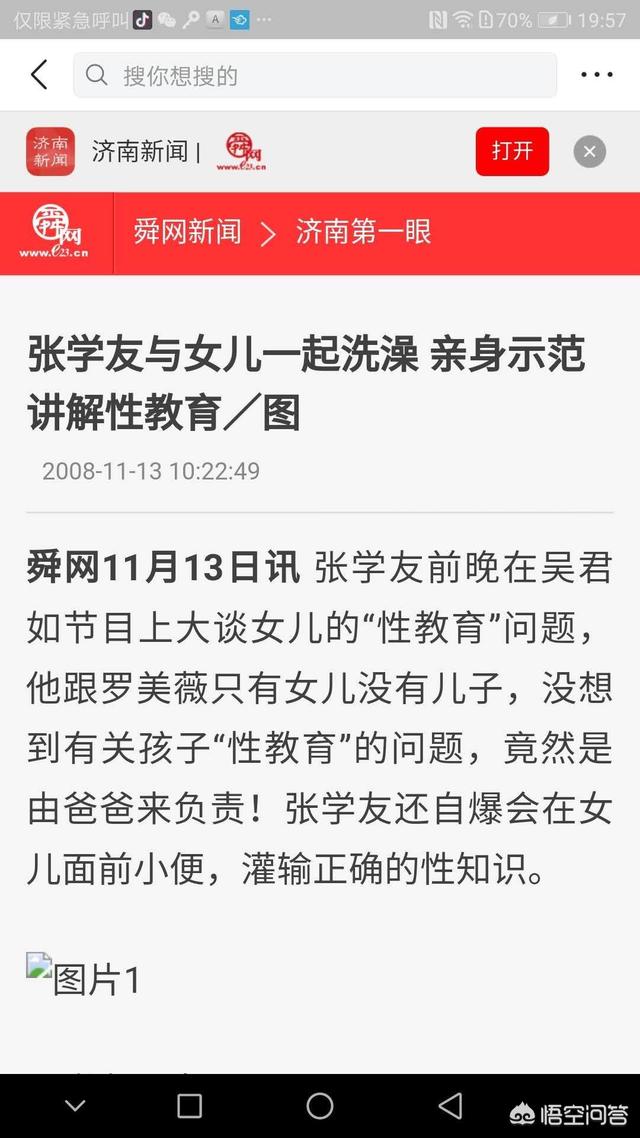The height and width of the screenshot is (1138, 640).
Task: Go to the 济南第一眼 section
Action: click(x=364, y=233)
